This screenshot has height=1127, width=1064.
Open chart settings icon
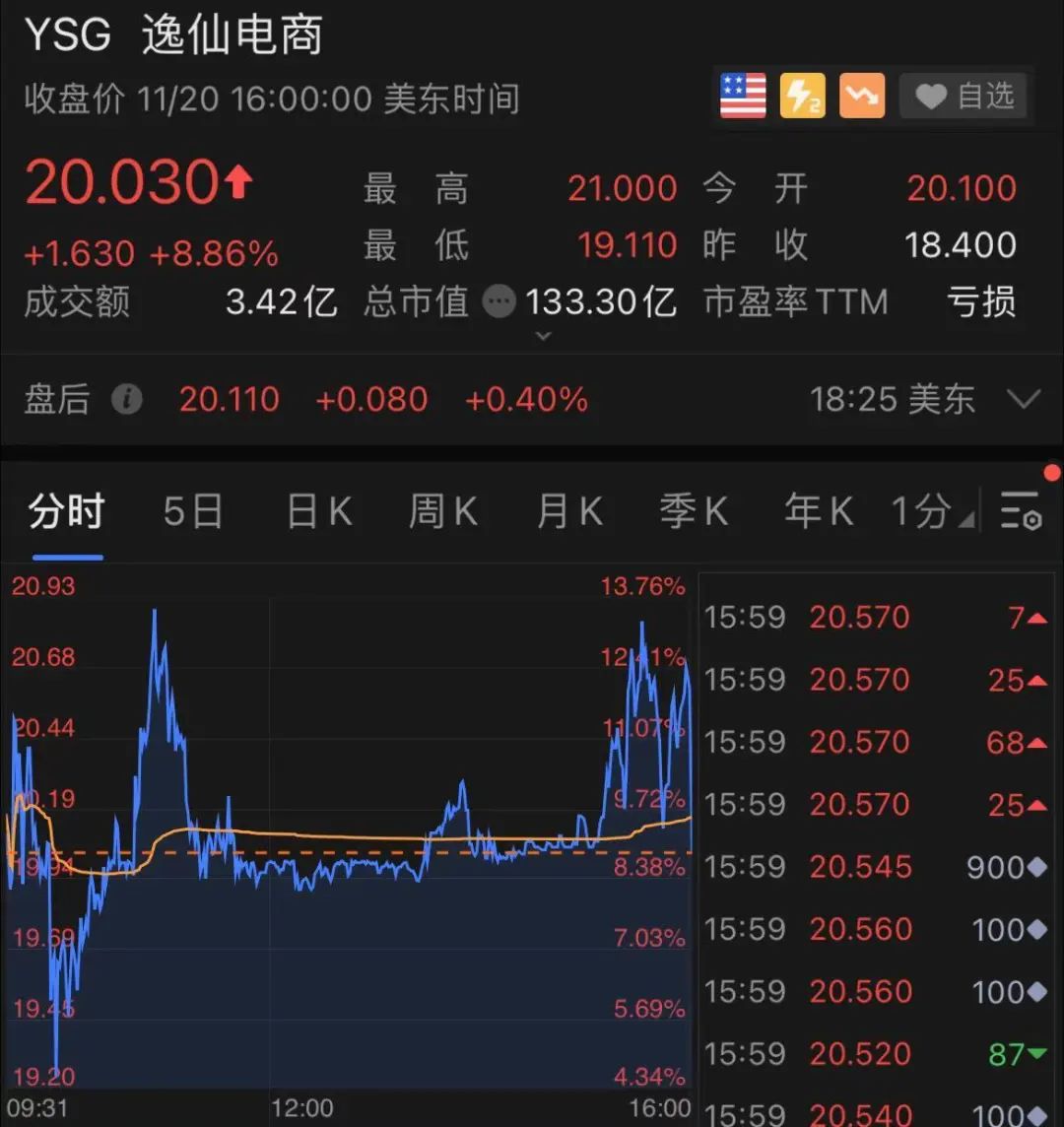point(1021,510)
